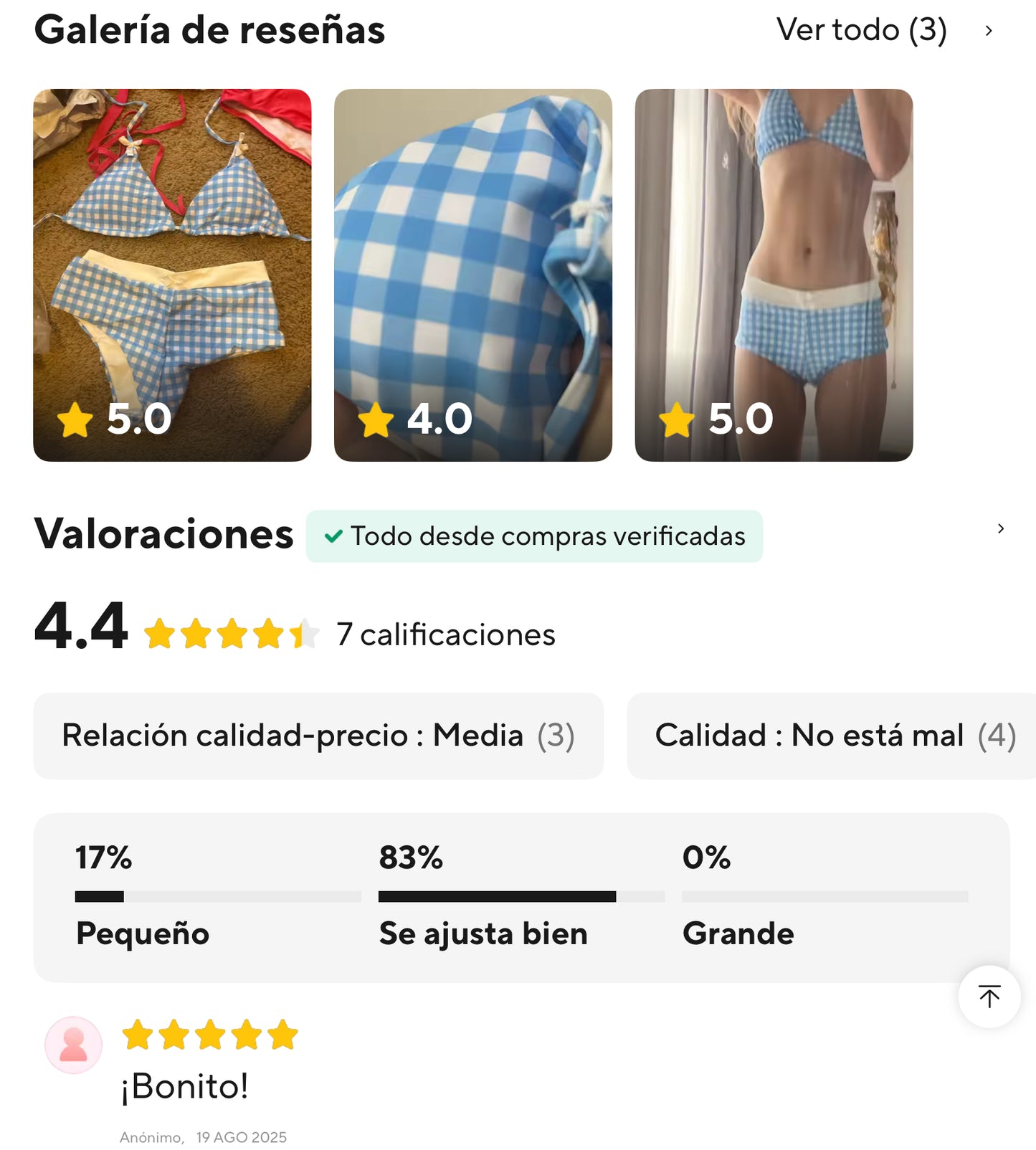Screen dimensions: 1036x1150
Task: Tap the back-to-top arrow button
Action: pos(989,996)
